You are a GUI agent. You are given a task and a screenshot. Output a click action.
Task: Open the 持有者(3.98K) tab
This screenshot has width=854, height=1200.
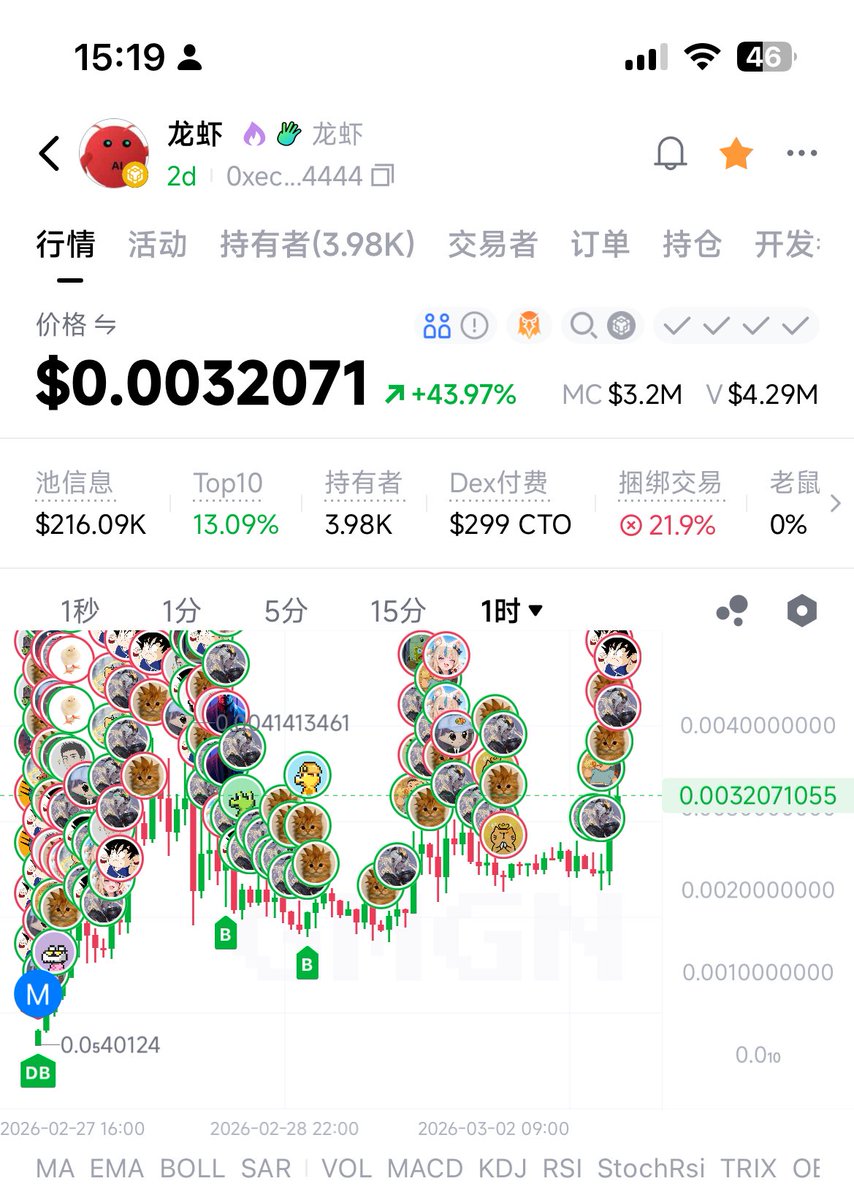[317, 244]
